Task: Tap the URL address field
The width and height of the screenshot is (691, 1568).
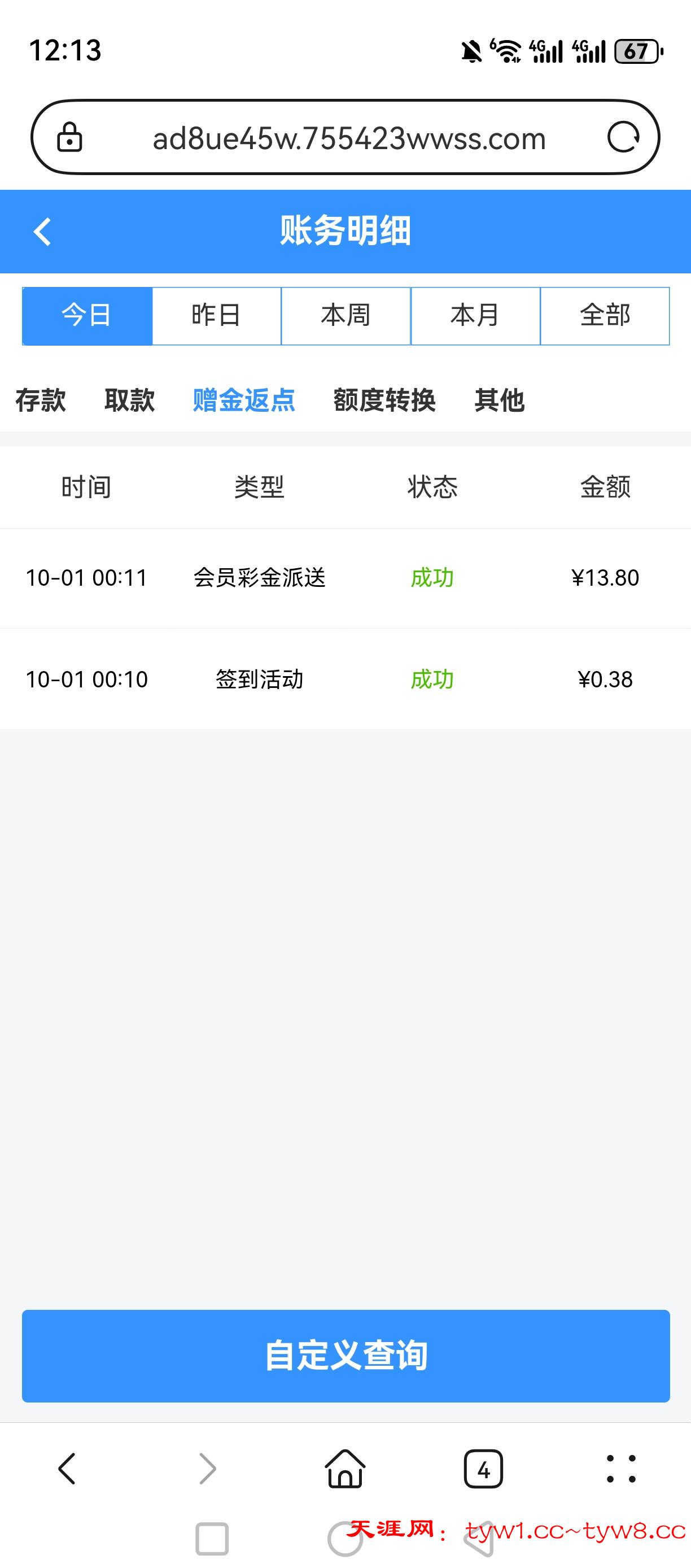Action: (348, 139)
